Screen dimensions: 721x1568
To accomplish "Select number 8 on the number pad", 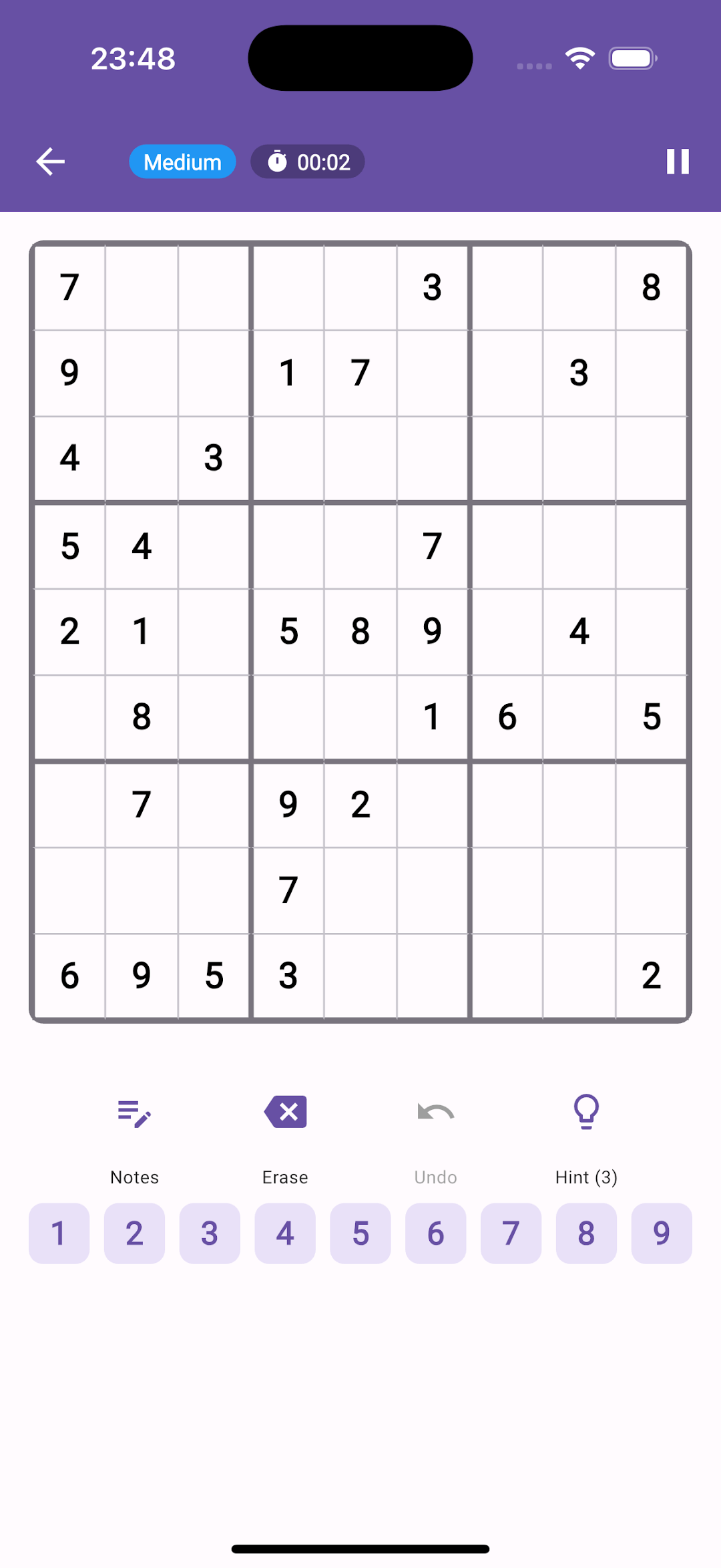I will point(586,1233).
